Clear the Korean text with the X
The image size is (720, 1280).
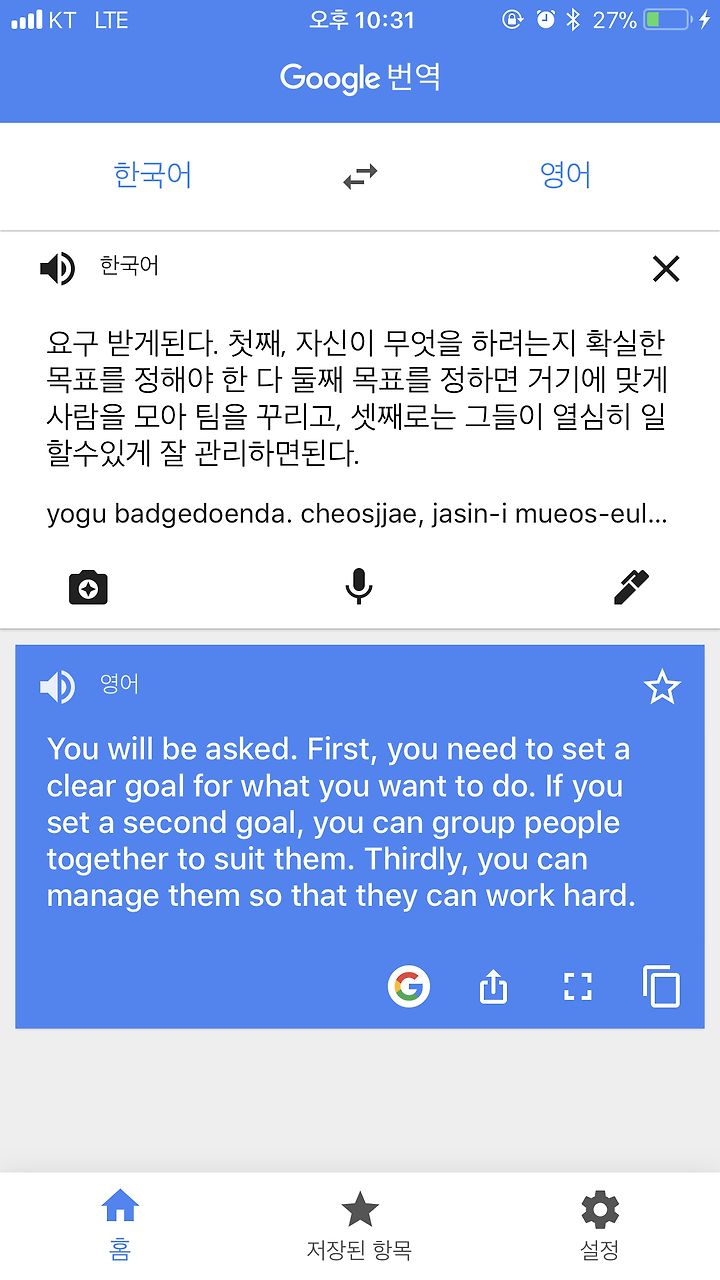[665, 268]
